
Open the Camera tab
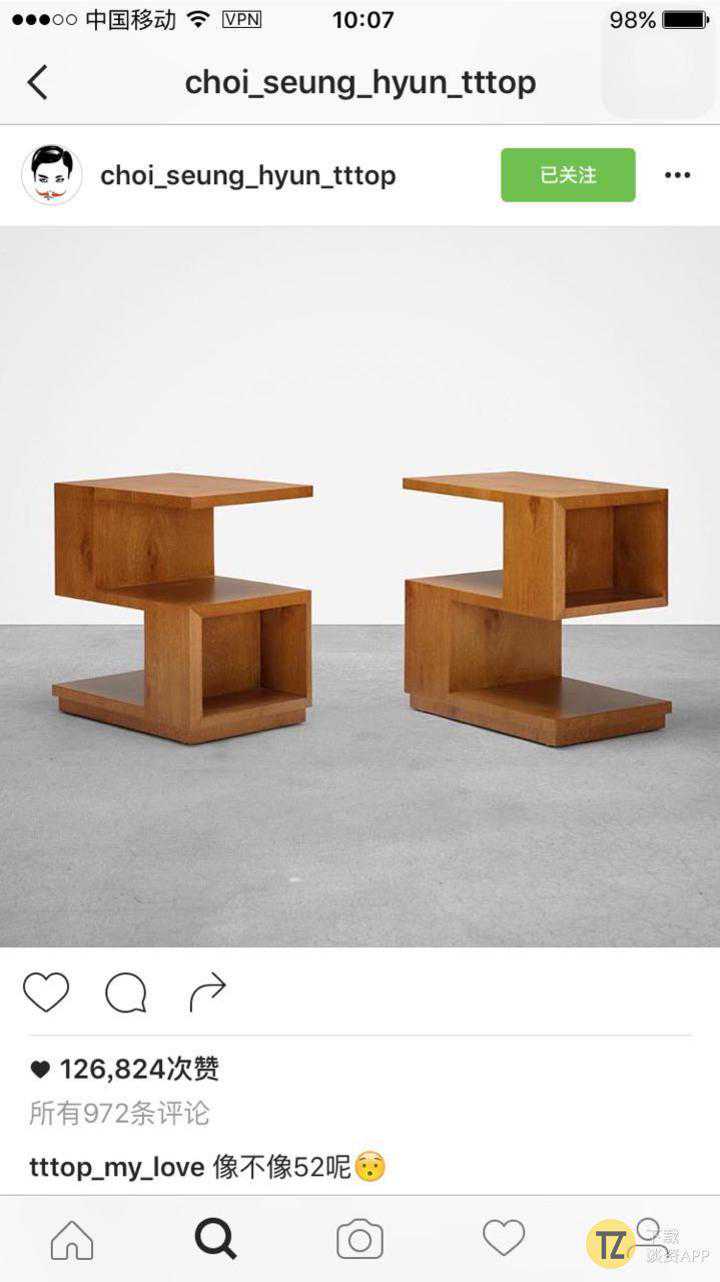click(x=360, y=1240)
